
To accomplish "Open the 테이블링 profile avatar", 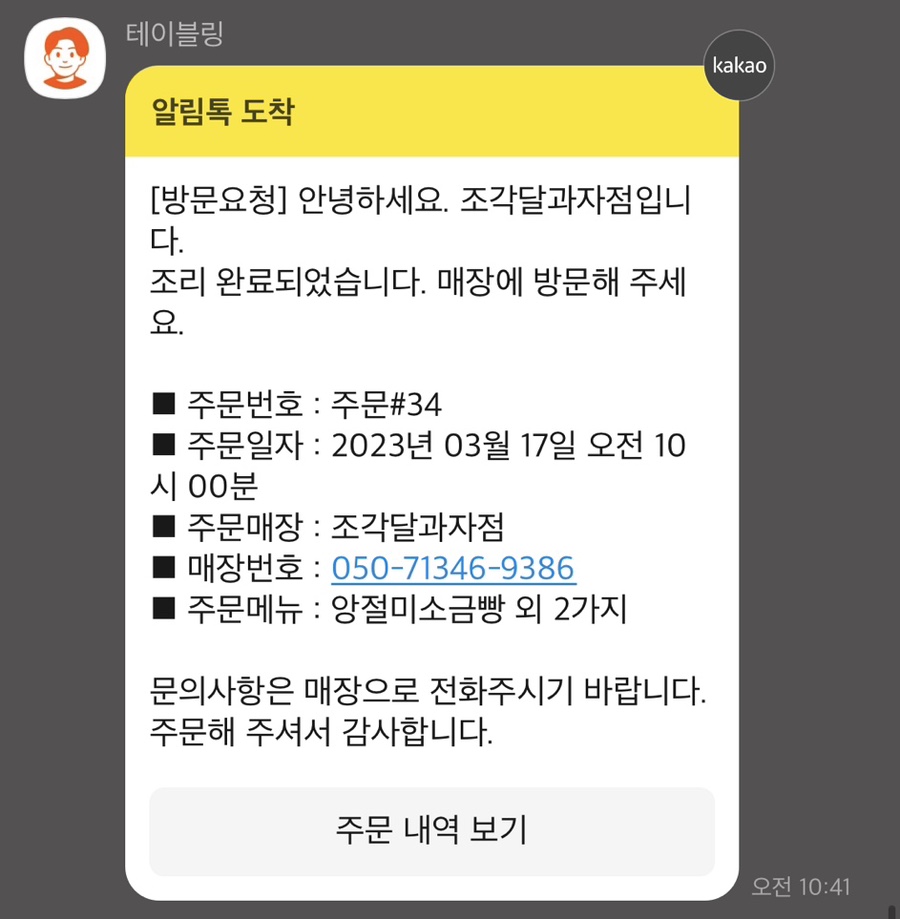I will tap(65, 57).
